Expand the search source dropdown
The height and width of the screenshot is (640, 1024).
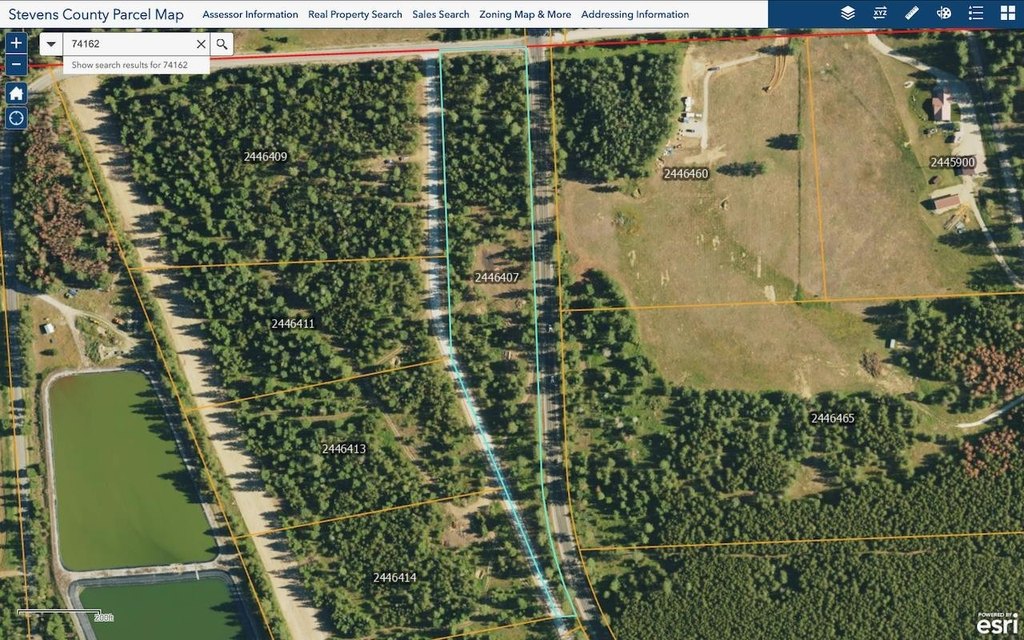coord(51,44)
